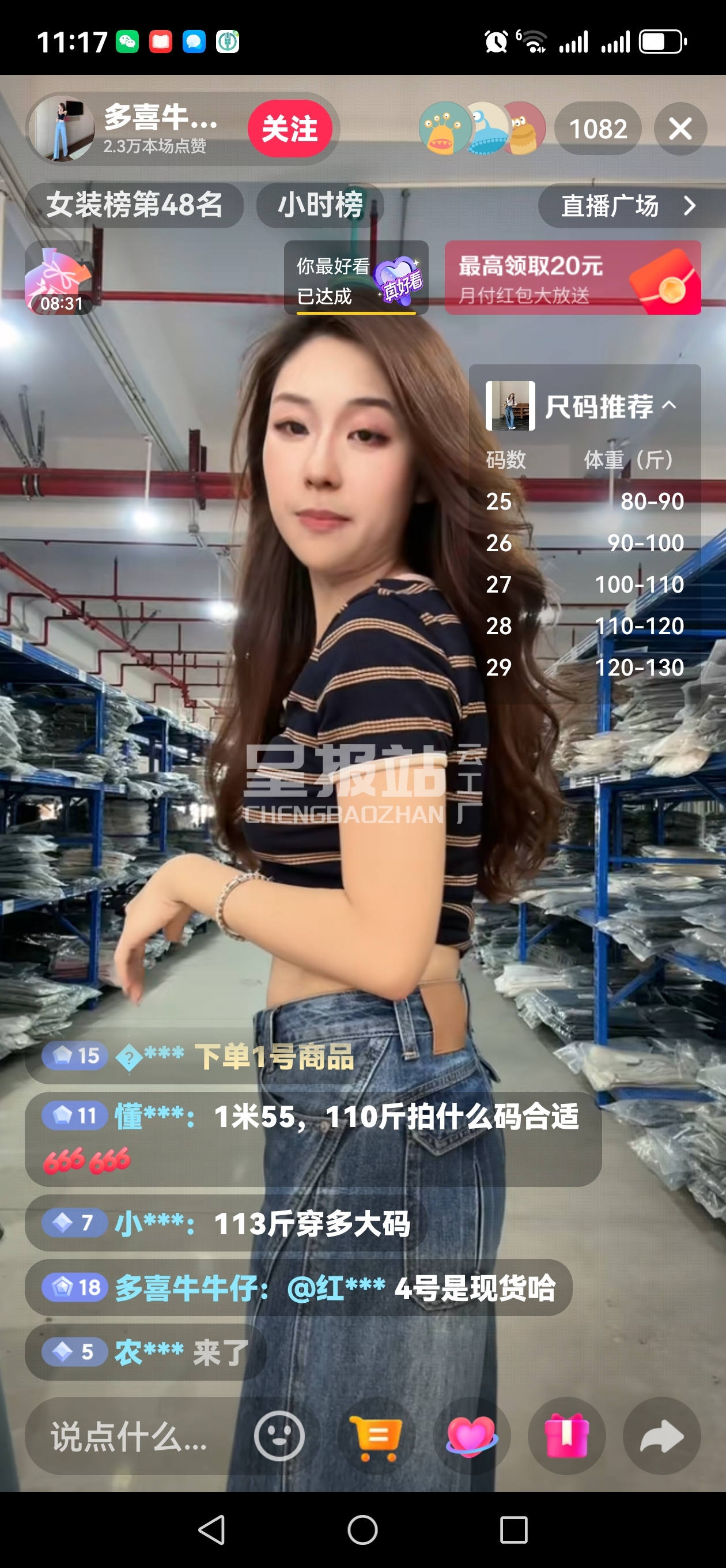Viewport: 726px width, 1568px height.
Task: Open the streamer's profile avatar
Action: pyautogui.click(x=62, y=129)
